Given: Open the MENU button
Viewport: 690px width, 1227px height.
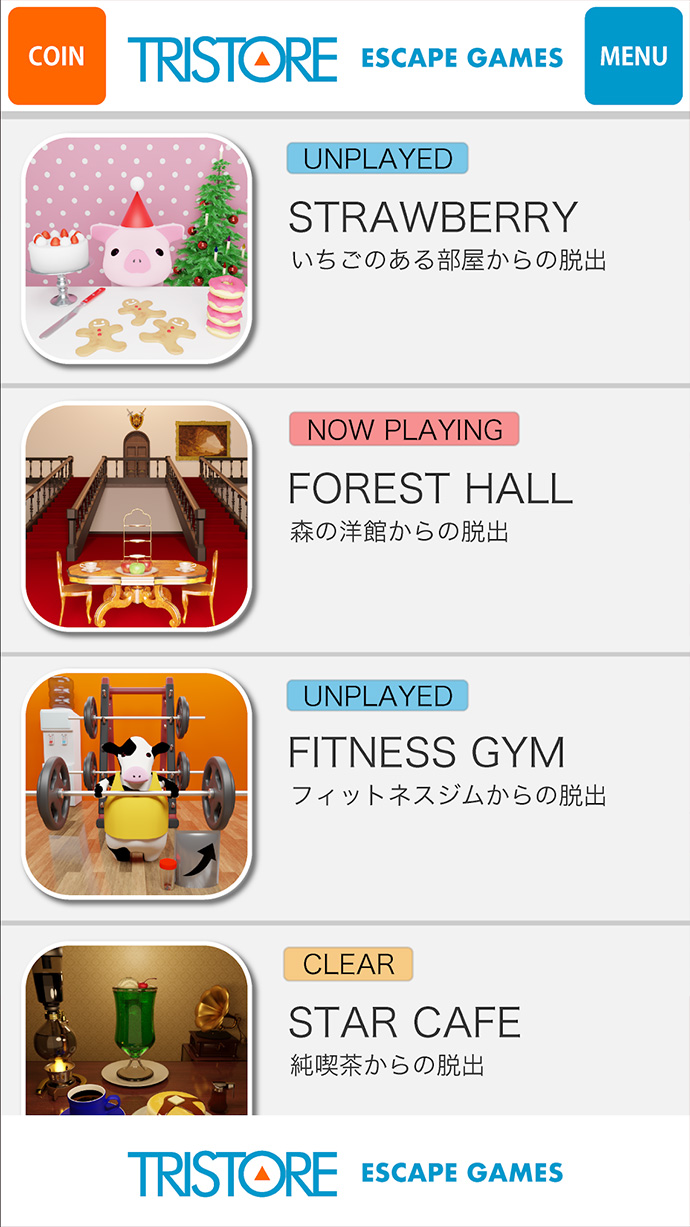Looking at the screenshot, I should [633, 56].
